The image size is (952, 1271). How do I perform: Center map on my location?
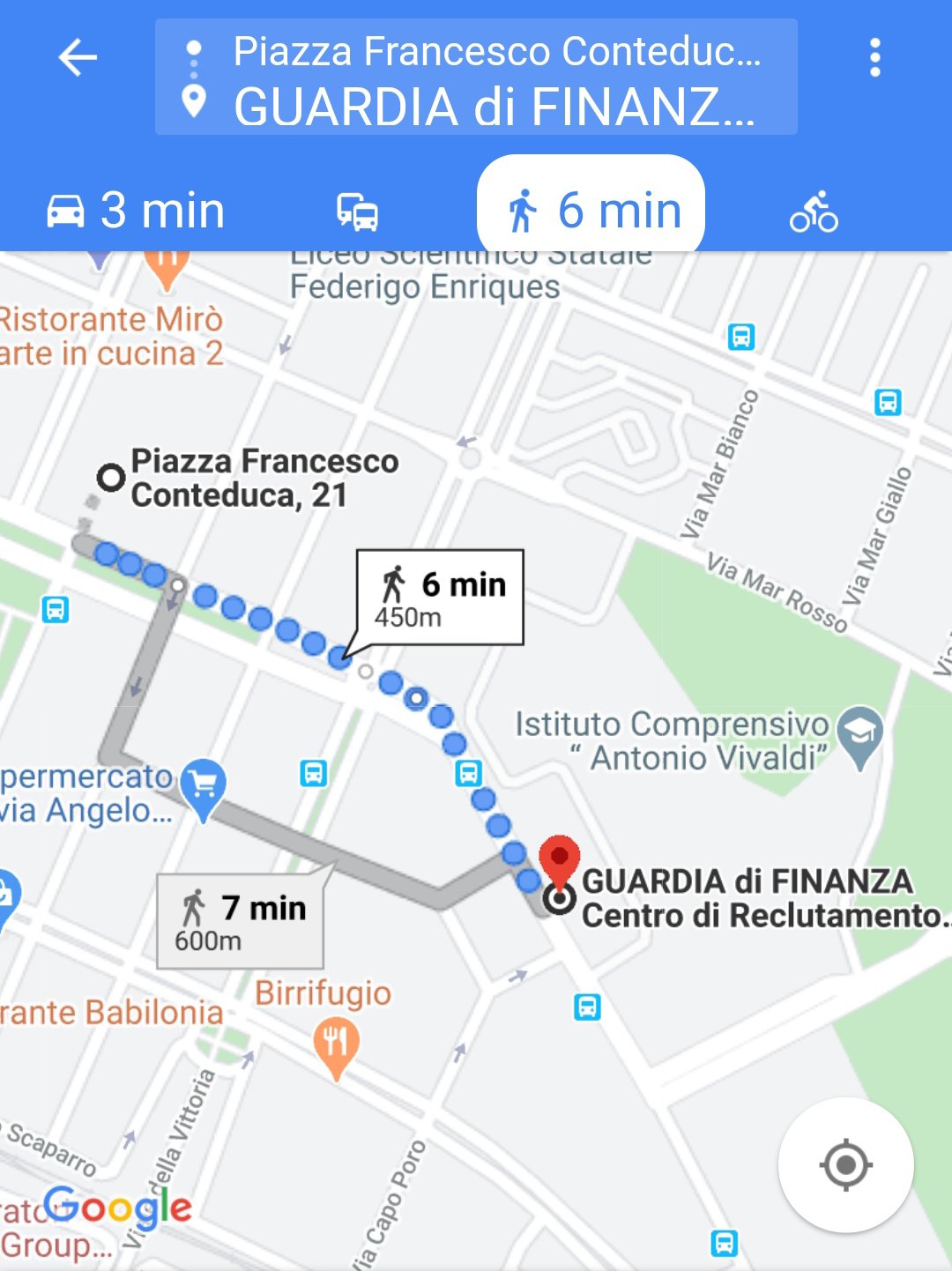pyautogui.click(x=845, y=1164)
